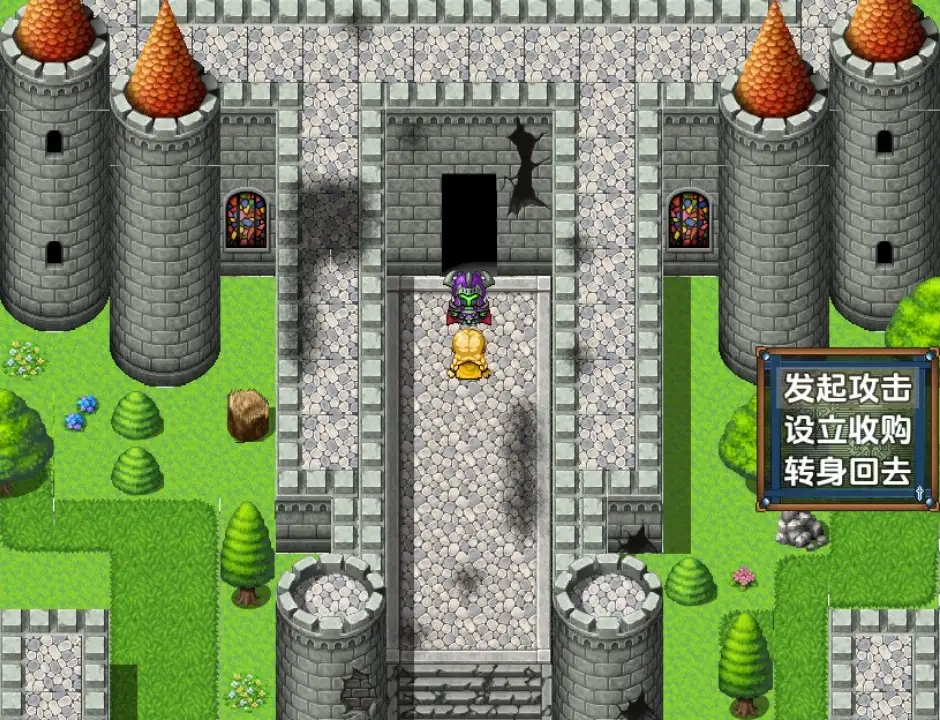Pick the 转身回去 option

pos(847,471)
